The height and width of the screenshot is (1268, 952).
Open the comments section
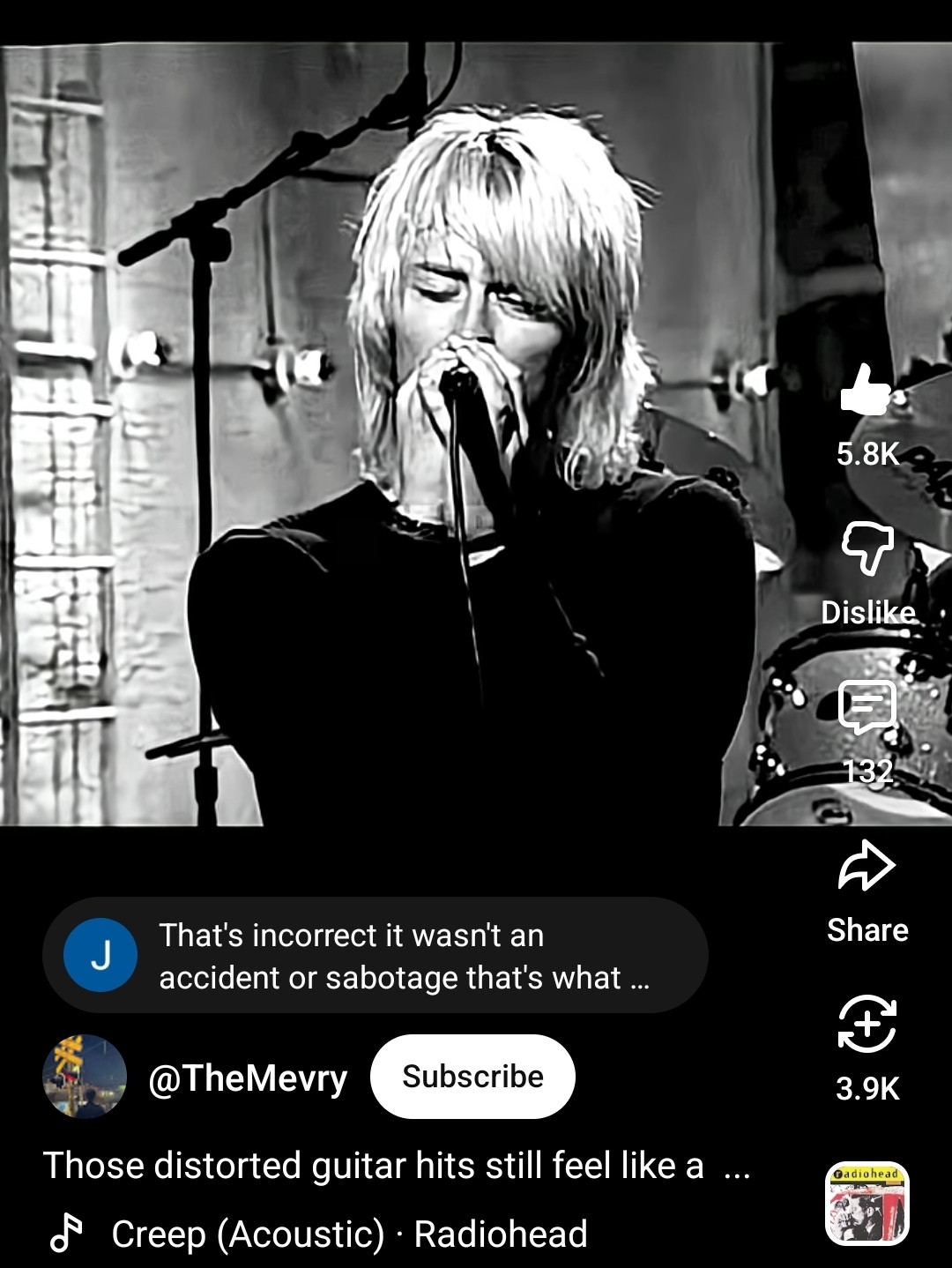(x=867, y=708)
